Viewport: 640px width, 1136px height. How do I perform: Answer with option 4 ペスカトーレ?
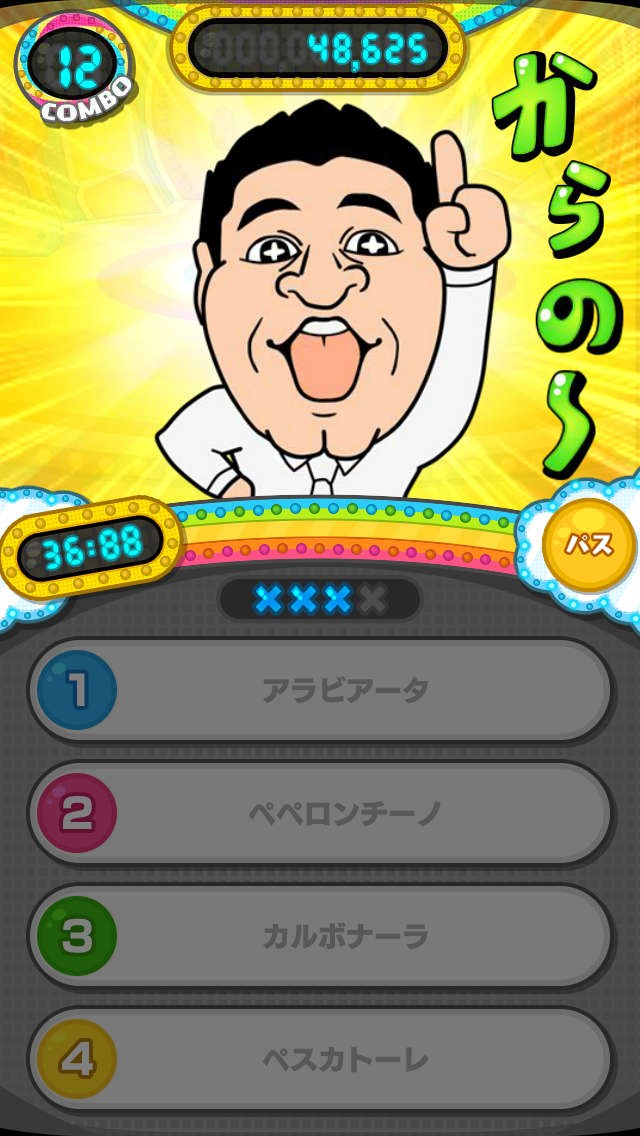320,1059
